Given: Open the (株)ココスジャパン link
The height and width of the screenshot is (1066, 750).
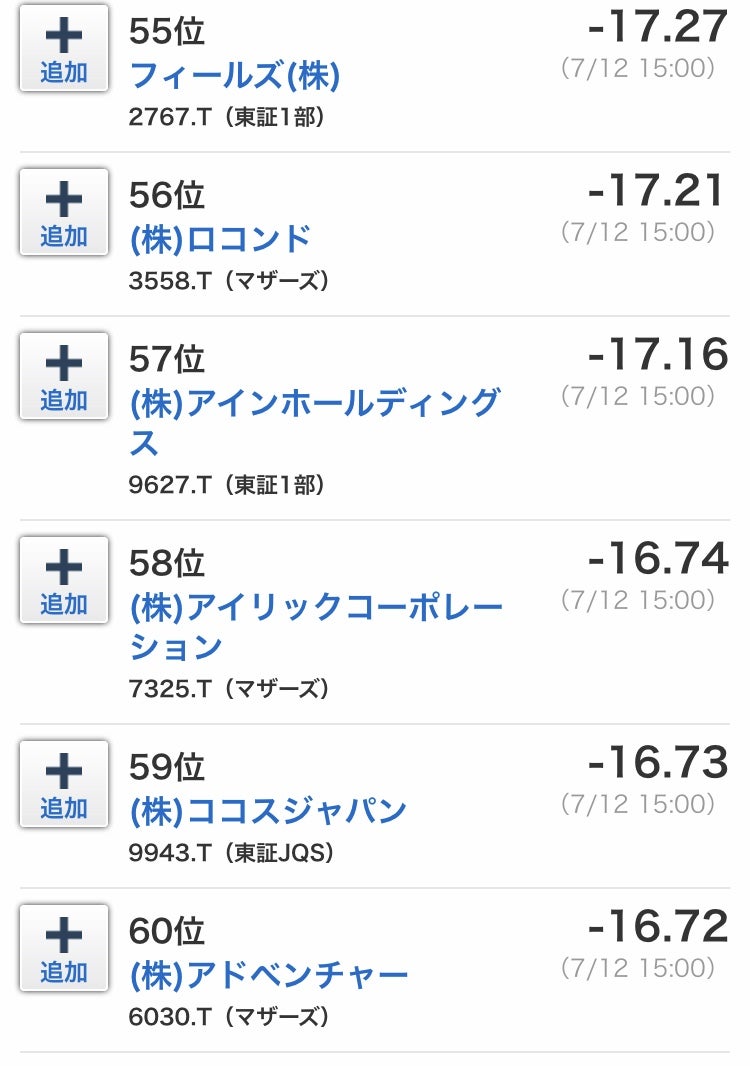Looking at the screenshot, I should [x=268, y=811].
